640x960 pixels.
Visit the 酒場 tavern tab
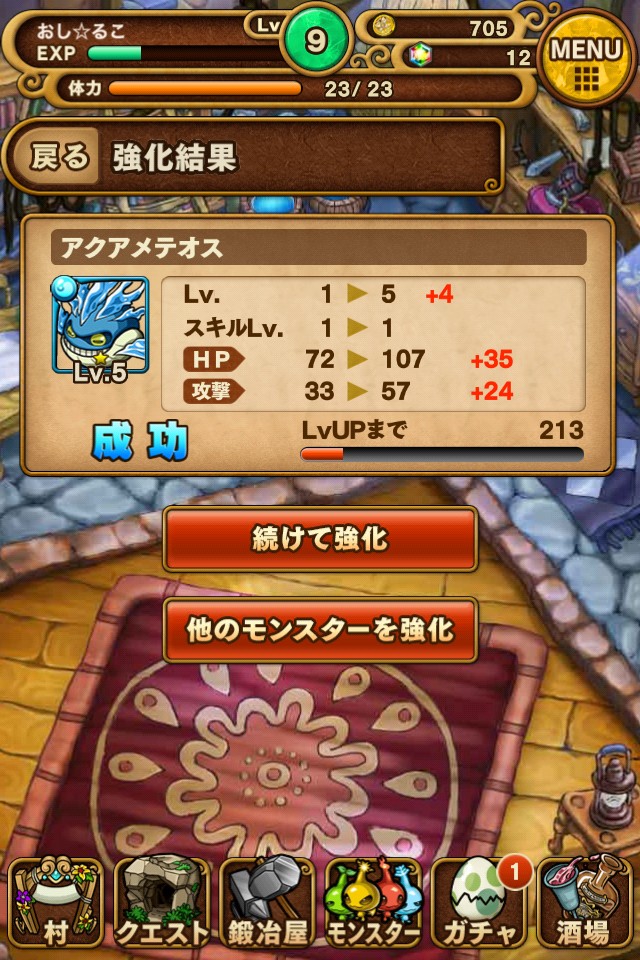pyautogui.click(x=585, y=903)
